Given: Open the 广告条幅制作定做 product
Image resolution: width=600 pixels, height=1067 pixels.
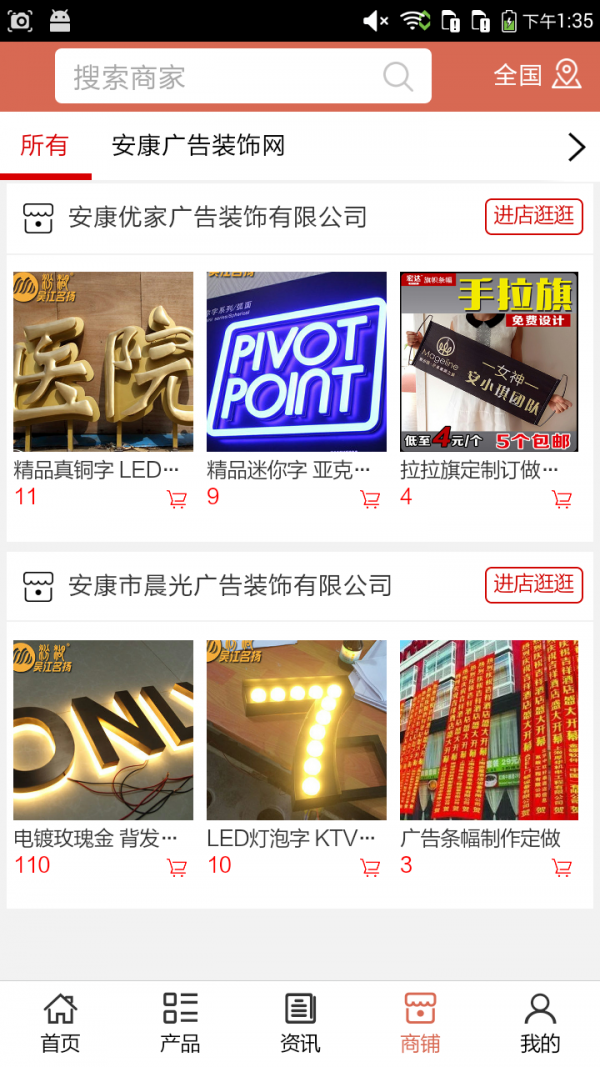Looking at the screenshot, I should (x=489, y=730).
